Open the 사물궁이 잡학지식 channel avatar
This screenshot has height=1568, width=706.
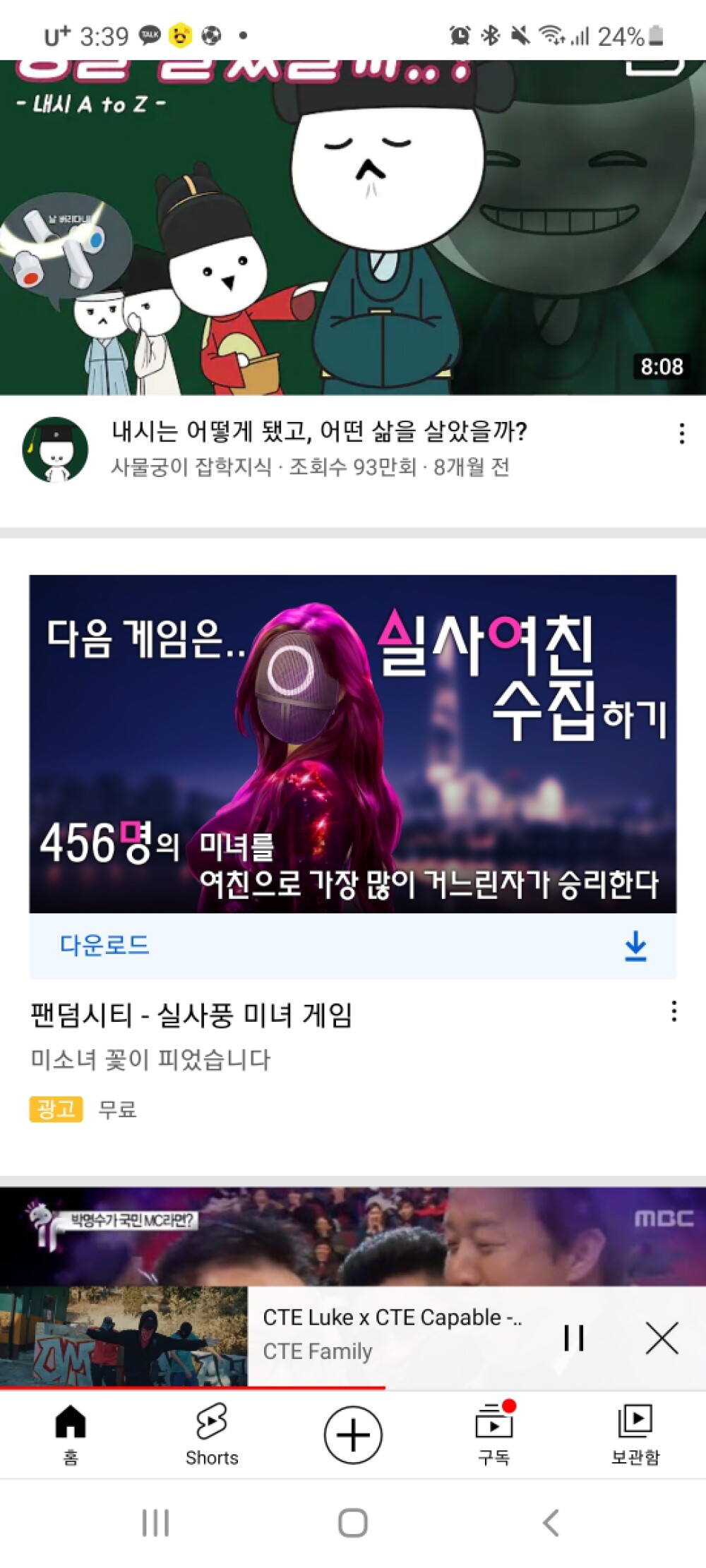[x=55, y=450]
